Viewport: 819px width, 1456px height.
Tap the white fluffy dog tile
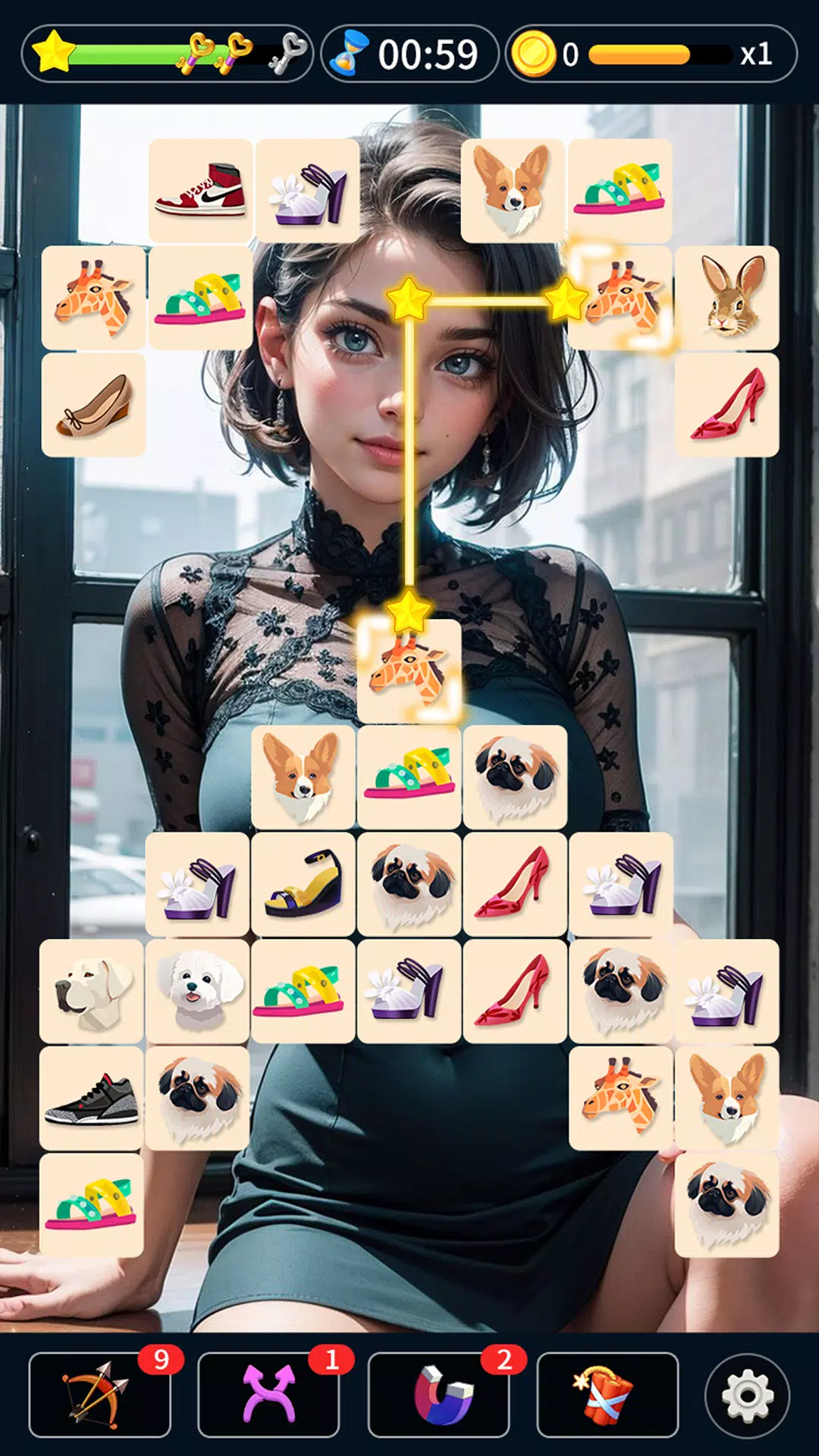[197, 990]
